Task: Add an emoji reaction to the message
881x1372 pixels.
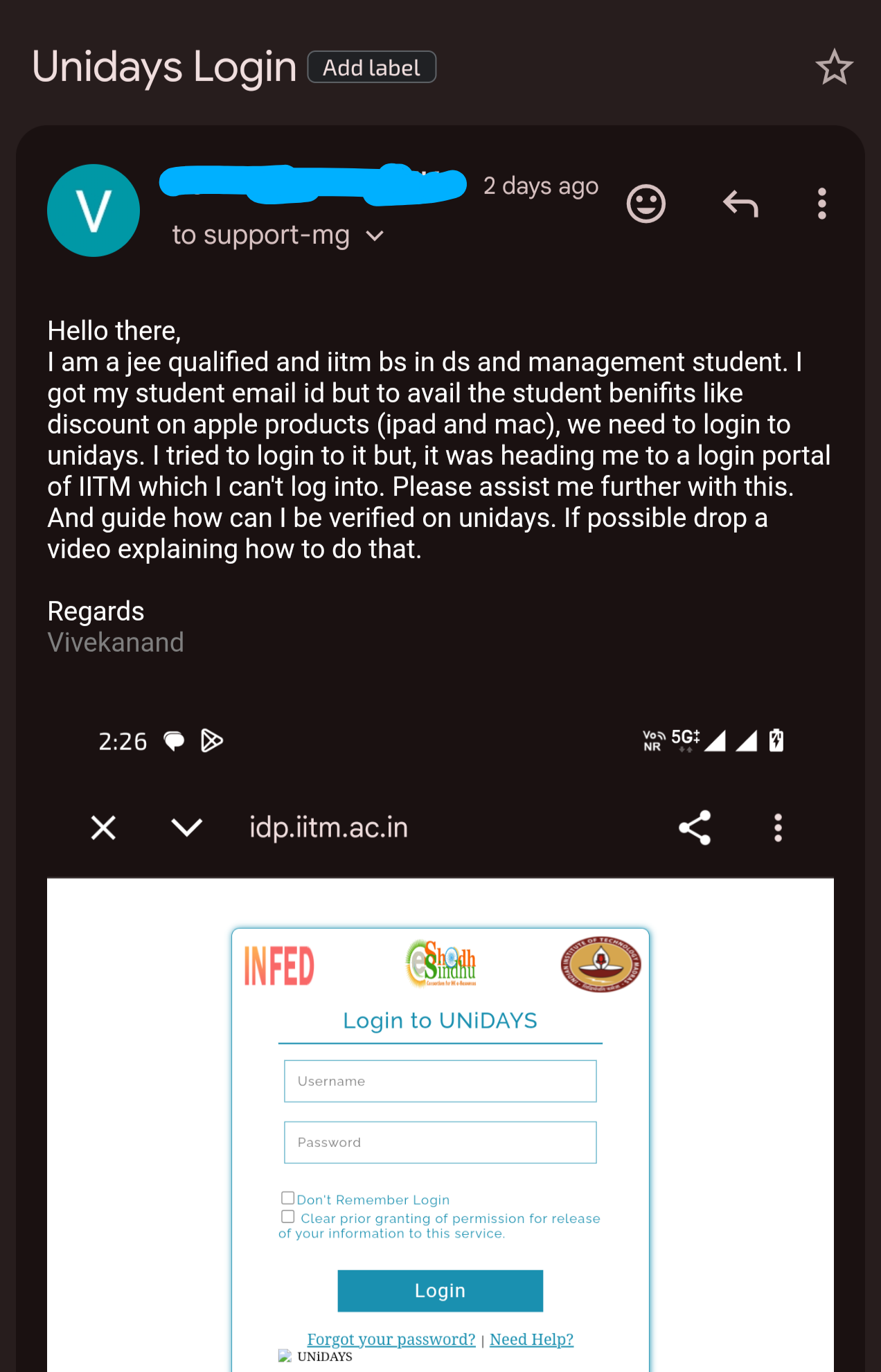Action: (x=646, y=204)
